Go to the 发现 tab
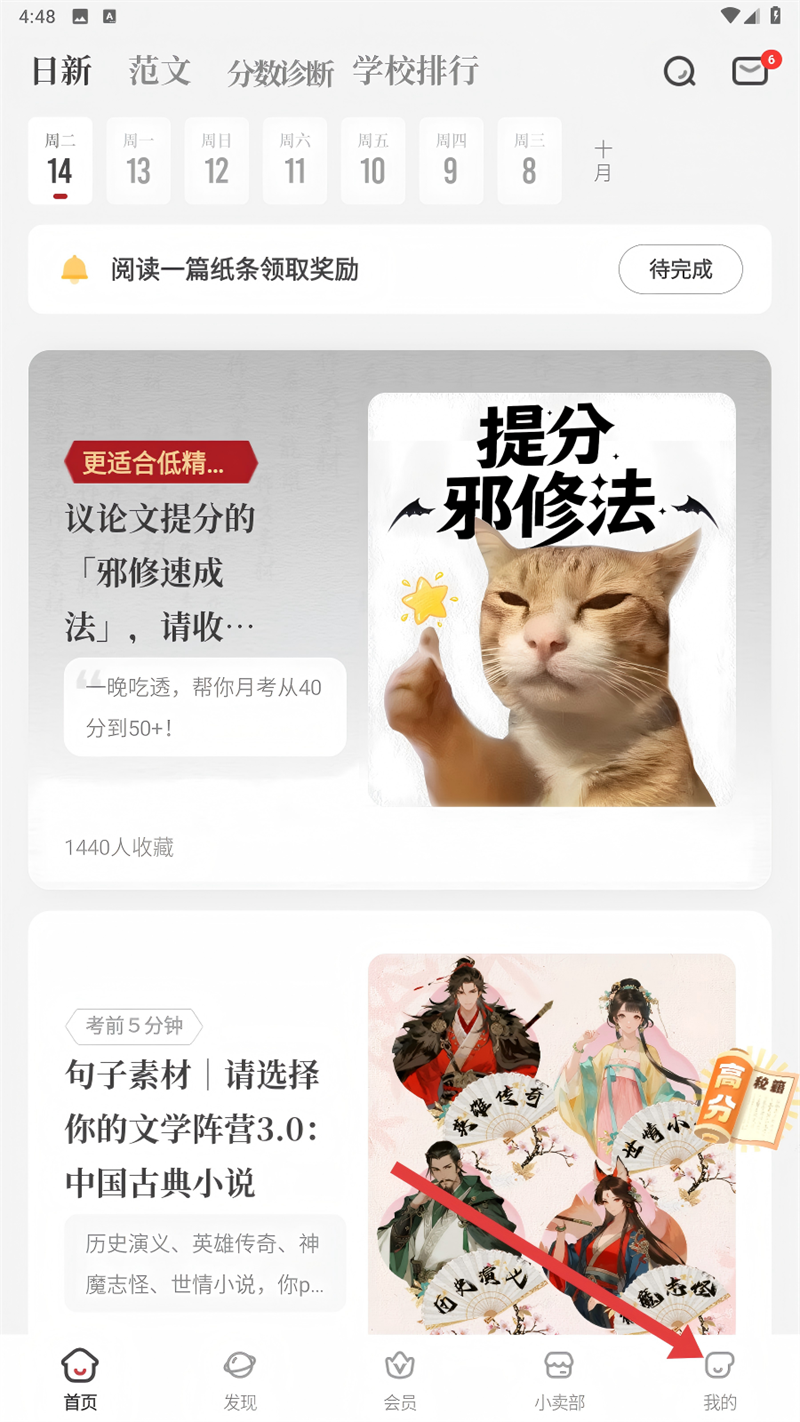Screen dimensions: 800x1422 (240, 1380)
